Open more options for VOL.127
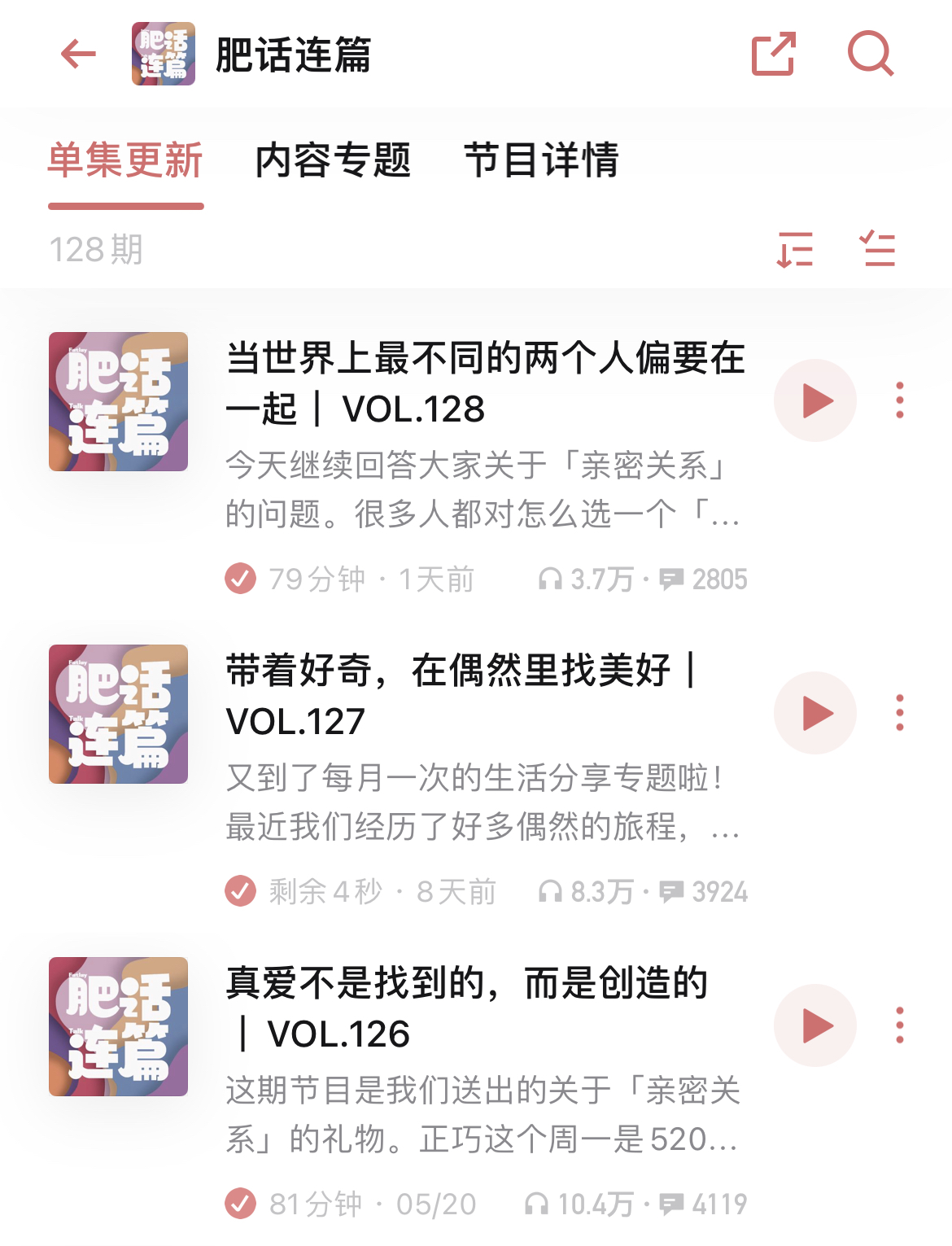Viewport: 952px width, 1246px height. [x=899, y=713]
